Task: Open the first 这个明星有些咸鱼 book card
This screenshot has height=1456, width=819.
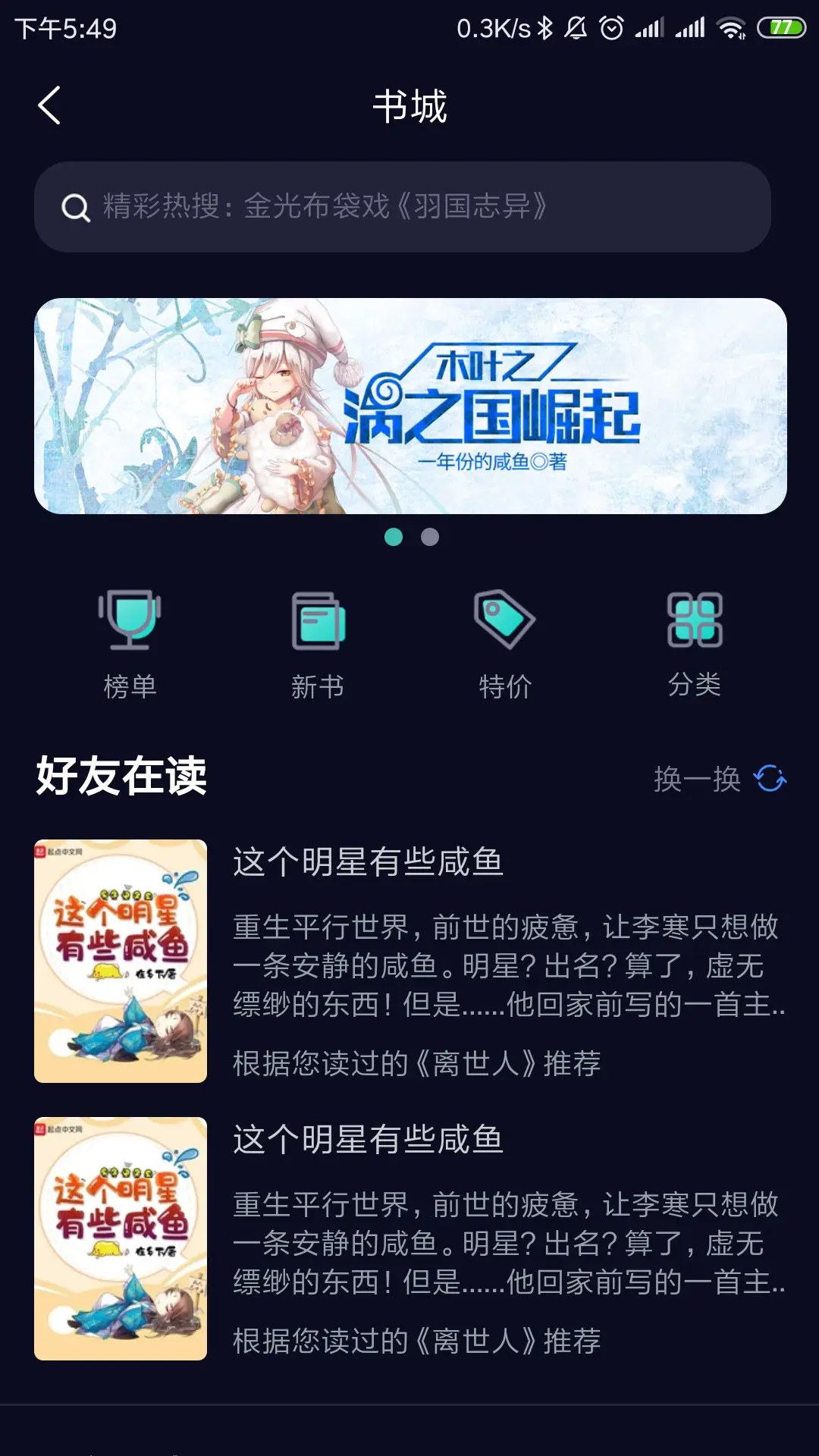Action: pyautogui.click(x=409, y=961)
